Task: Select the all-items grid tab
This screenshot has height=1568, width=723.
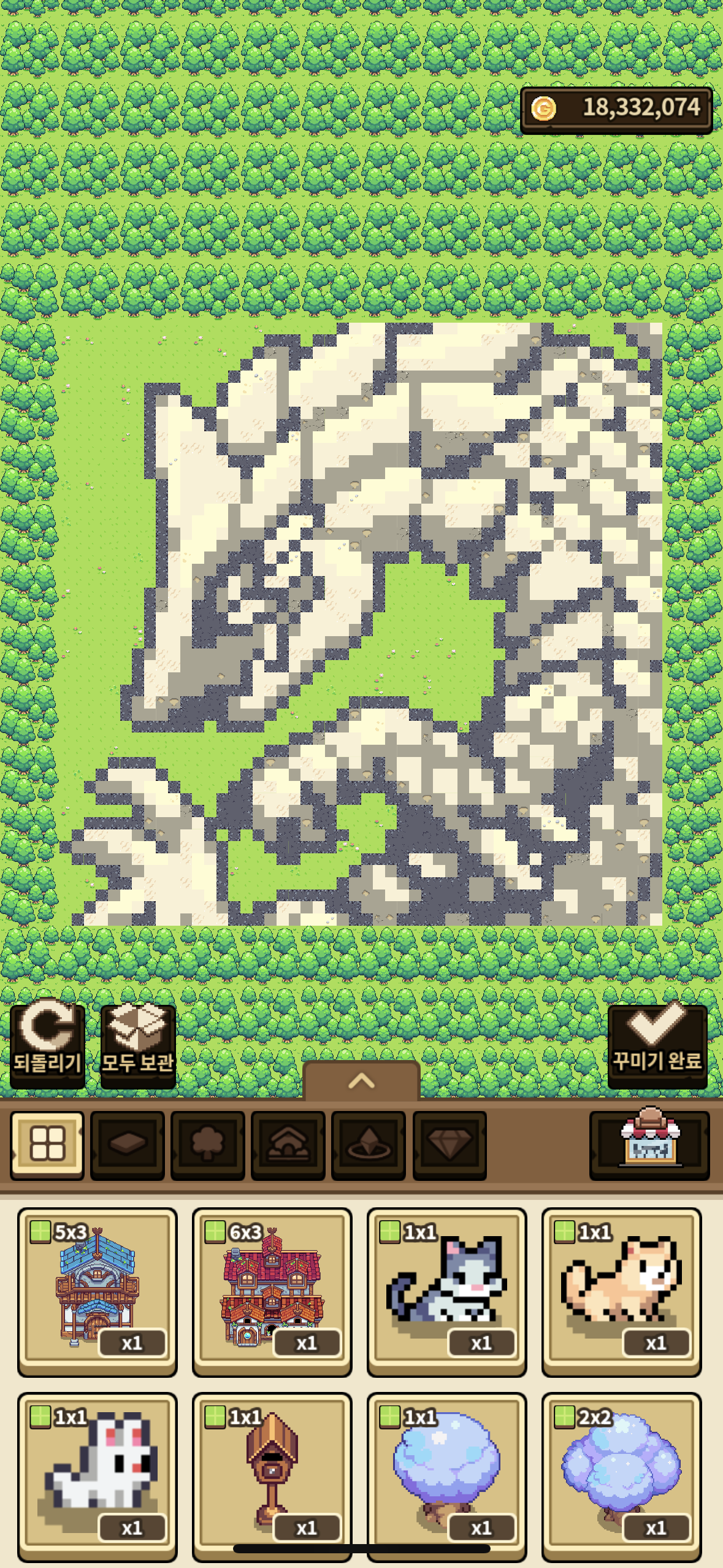Action: coord(47,1144)
